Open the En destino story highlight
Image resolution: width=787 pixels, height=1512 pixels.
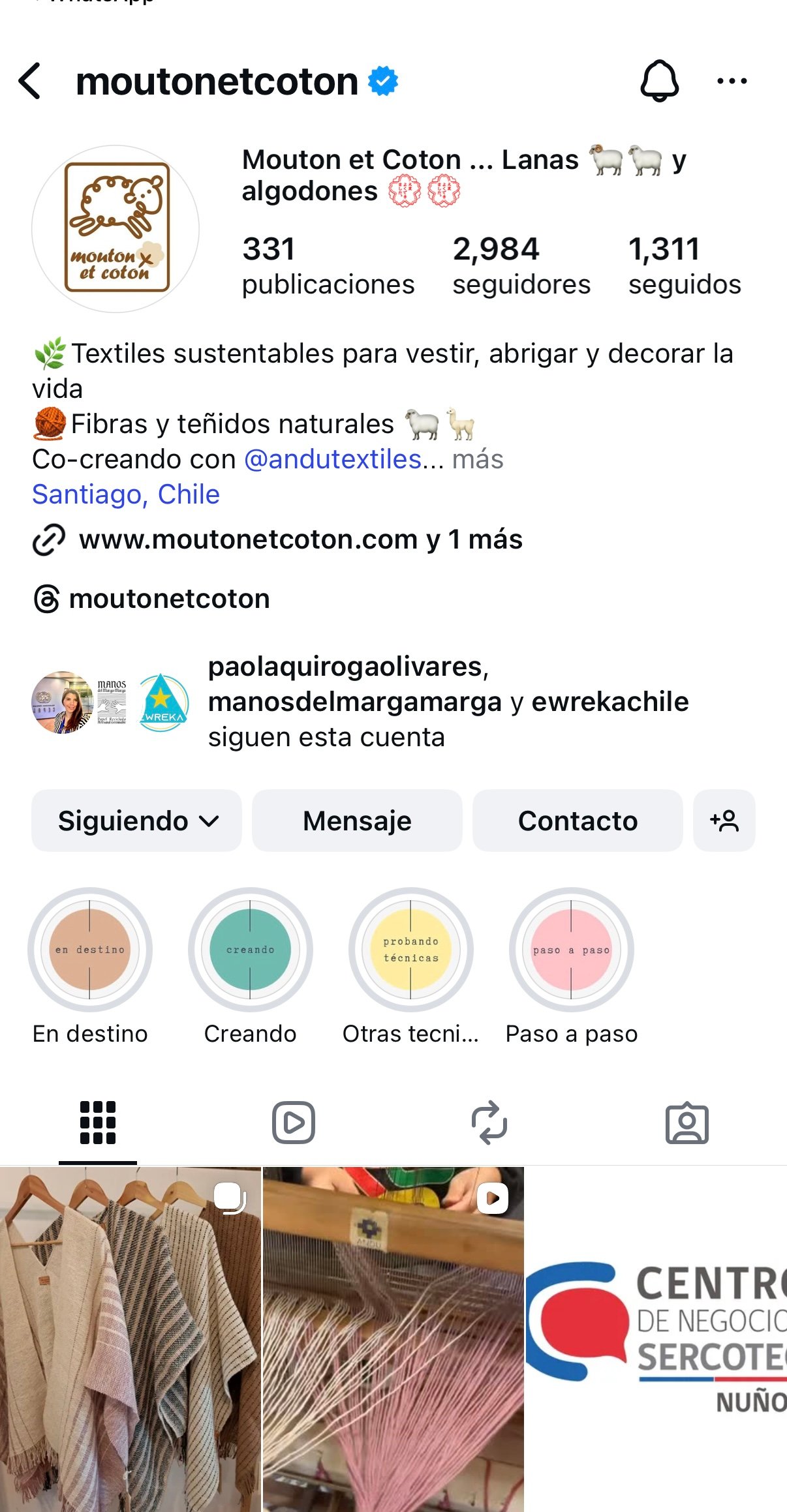click(x=90, y=950)
